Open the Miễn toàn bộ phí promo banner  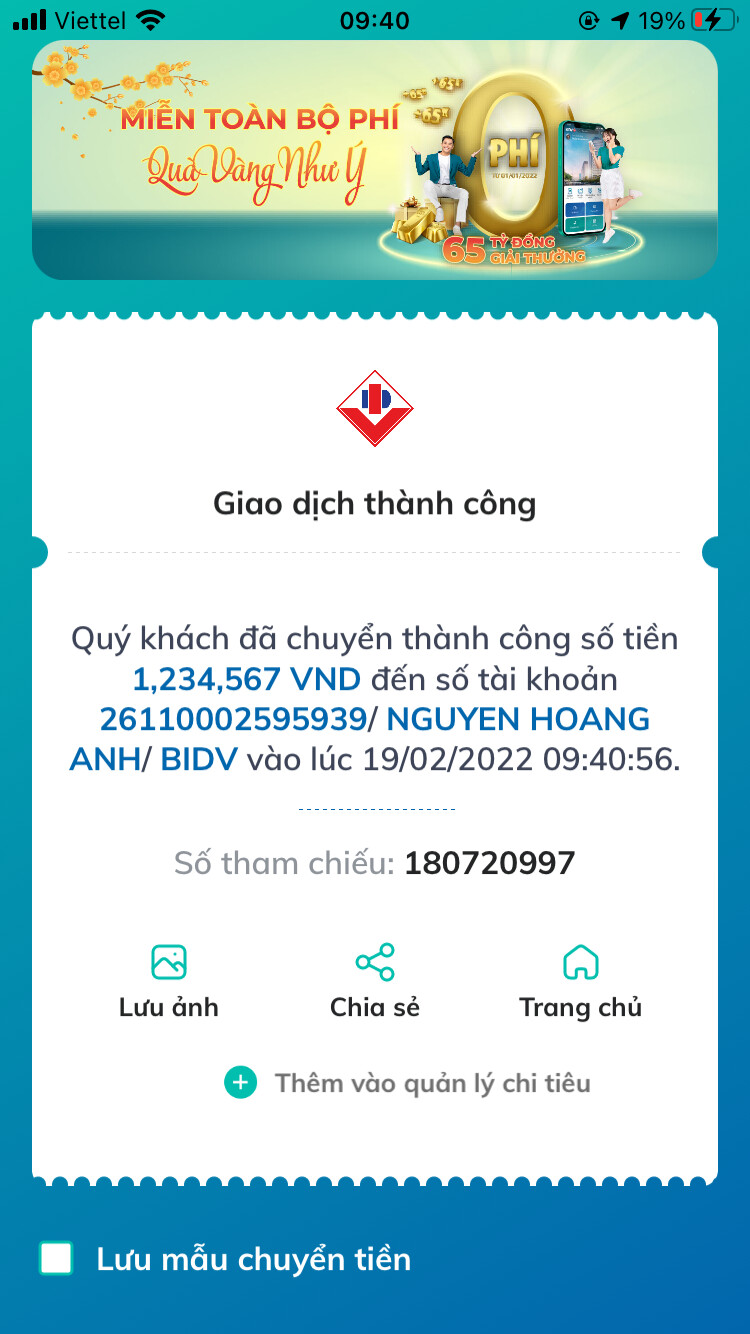coord(374,160)
